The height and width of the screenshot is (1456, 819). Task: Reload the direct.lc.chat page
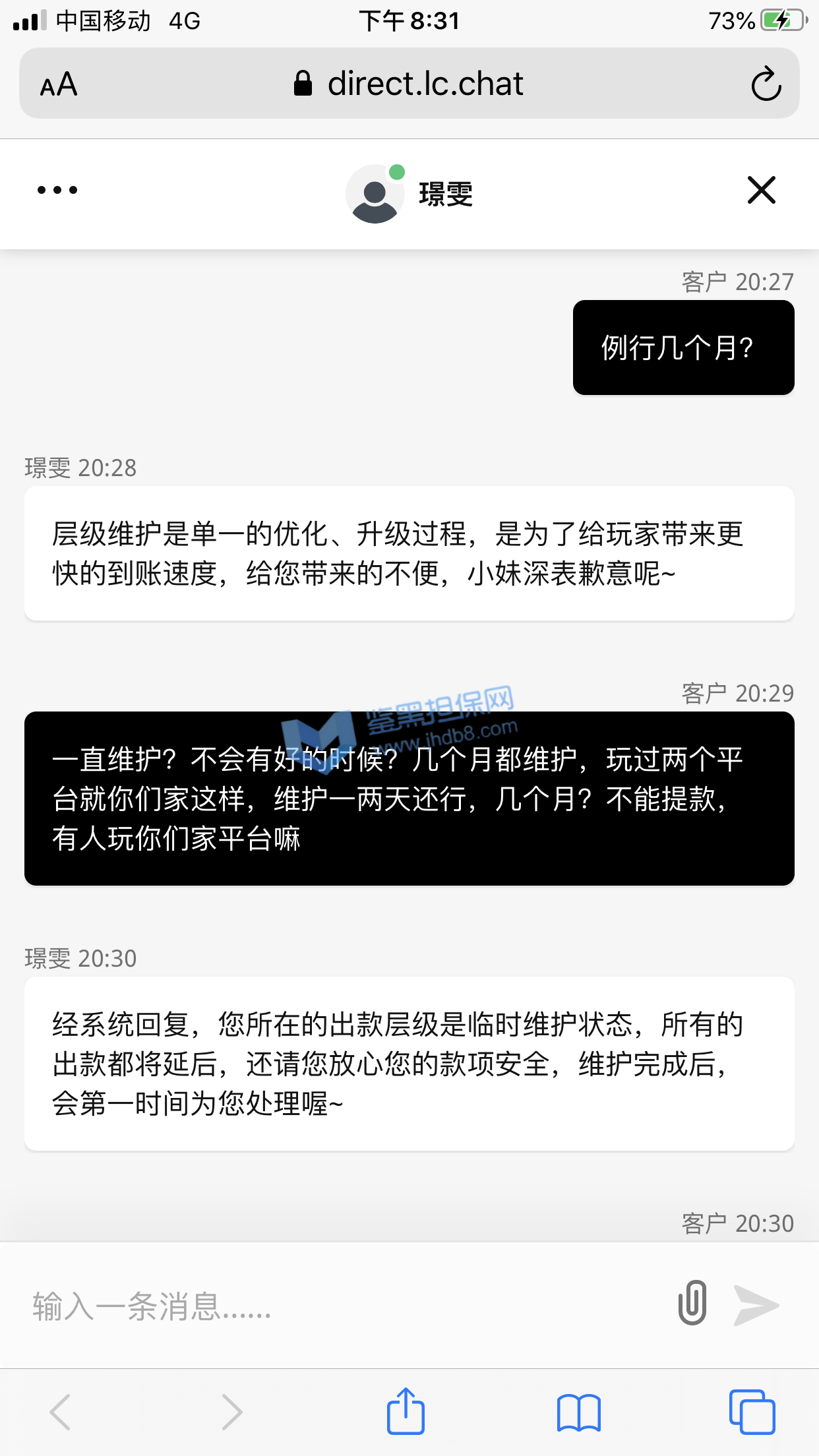[766, 84]
